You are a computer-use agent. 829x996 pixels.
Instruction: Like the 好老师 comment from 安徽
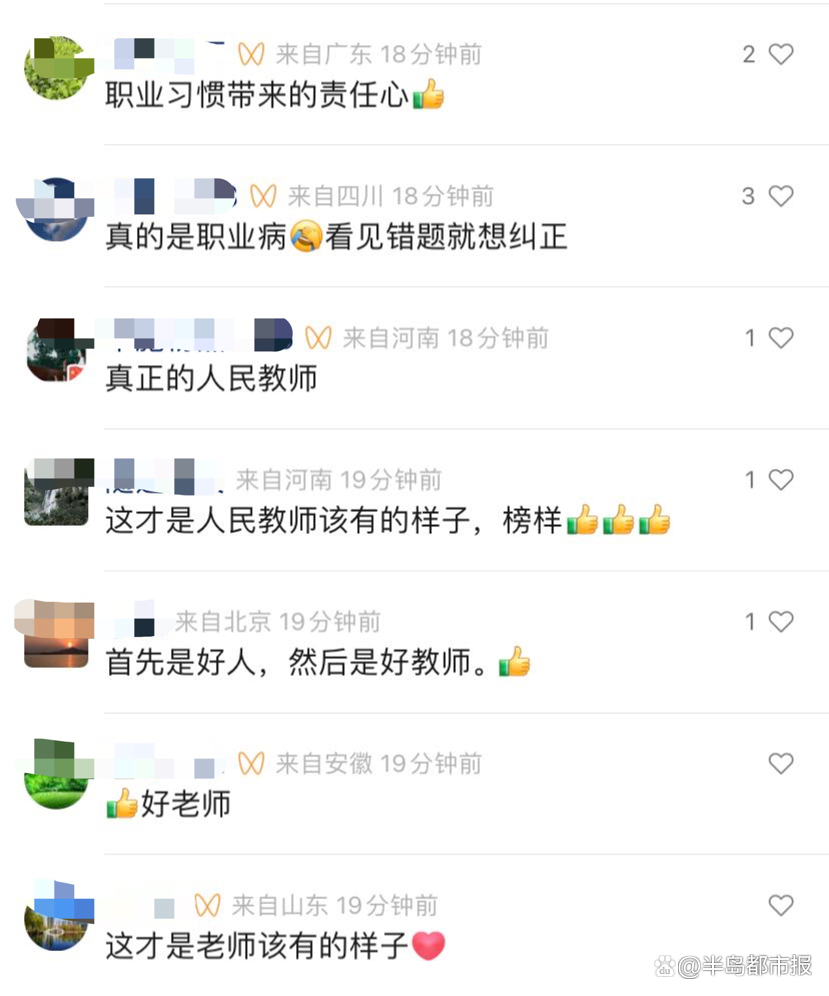point(781,764)
